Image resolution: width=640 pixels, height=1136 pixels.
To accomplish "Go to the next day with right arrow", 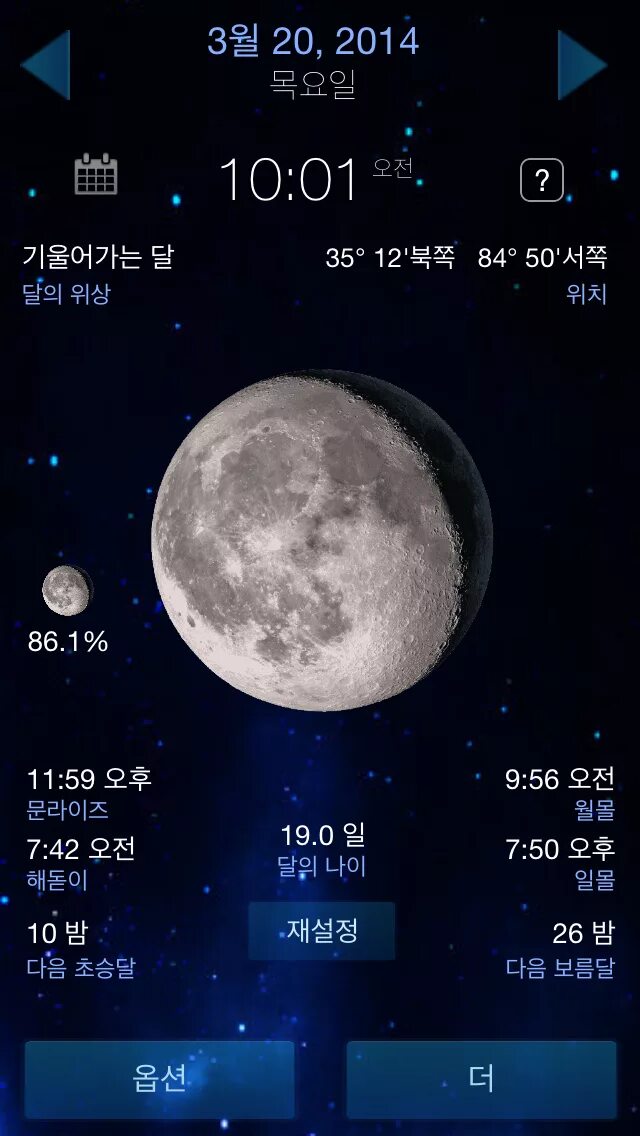I will 582,65.
